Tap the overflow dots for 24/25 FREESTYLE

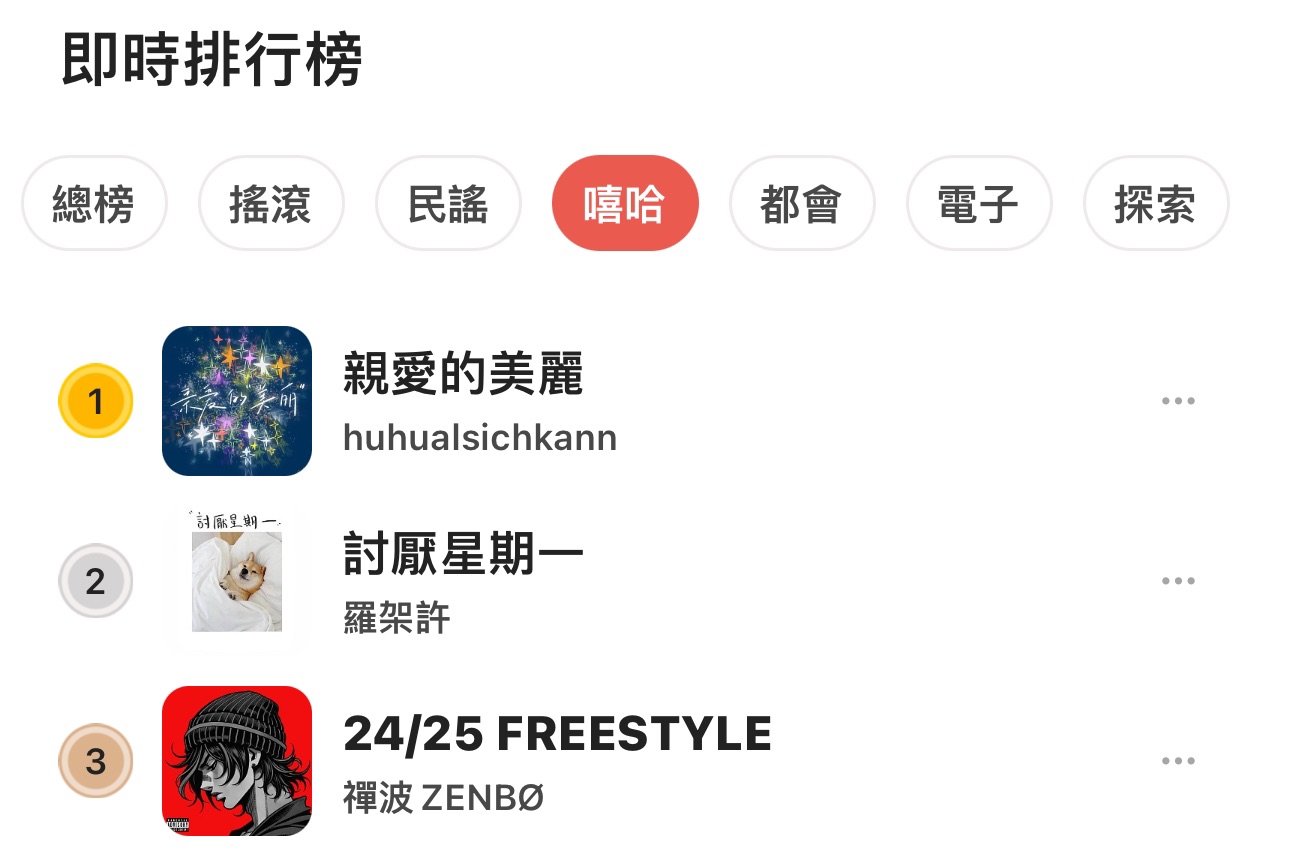click(x=1178, y=761)
